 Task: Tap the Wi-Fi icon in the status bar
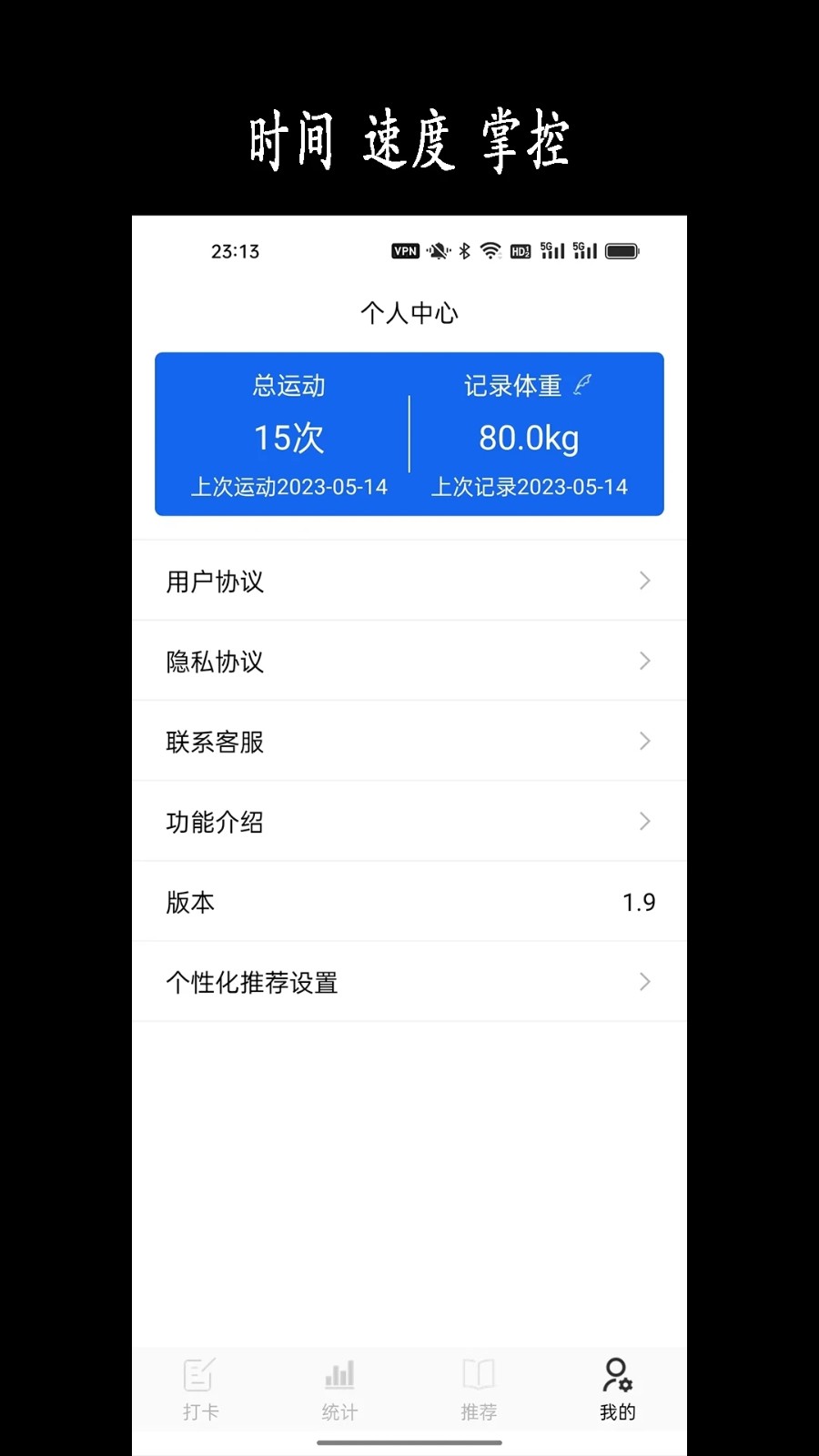click(492, 251)
